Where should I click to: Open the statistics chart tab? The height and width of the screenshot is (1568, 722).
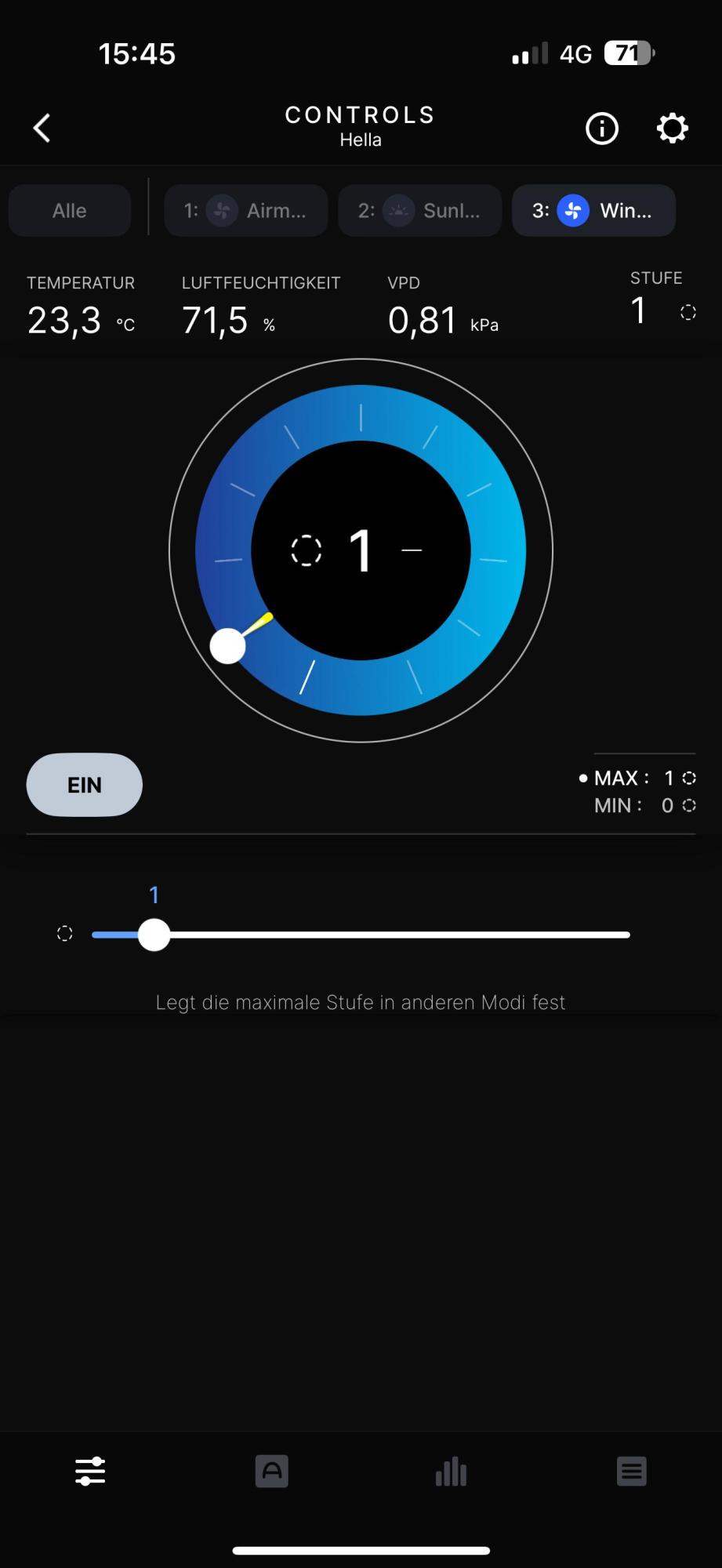pyautogui.click(x=452, y=1472)
